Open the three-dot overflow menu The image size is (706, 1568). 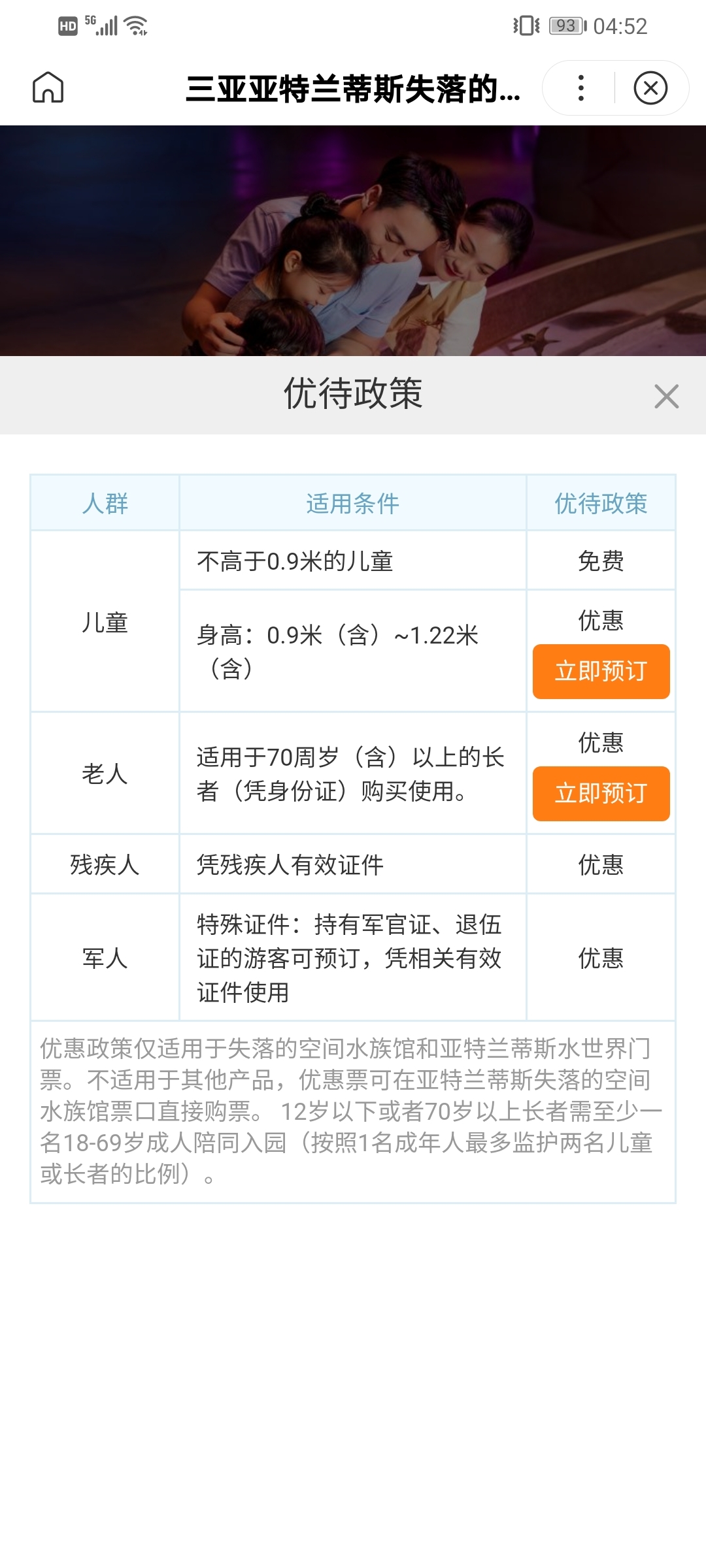point(580,88)
